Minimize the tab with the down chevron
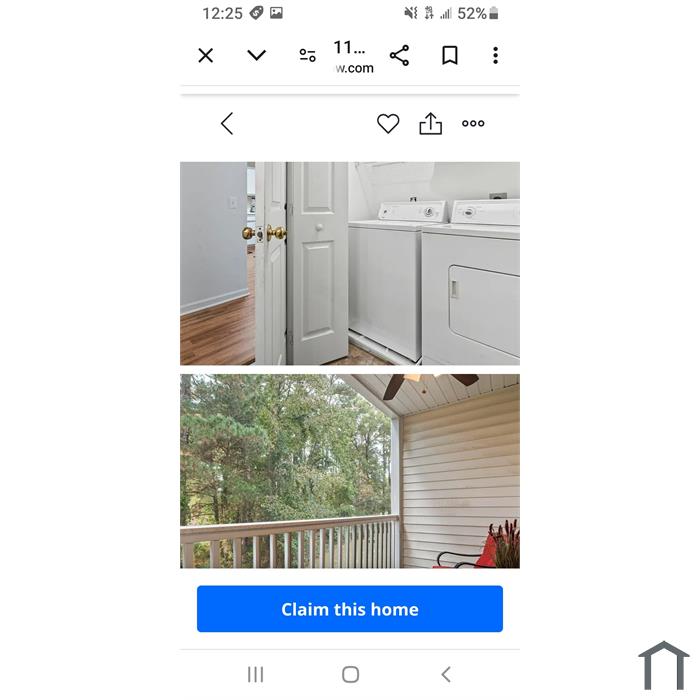Image resolution: width=700 pixels, height=700 pixels. pos(257,56)
